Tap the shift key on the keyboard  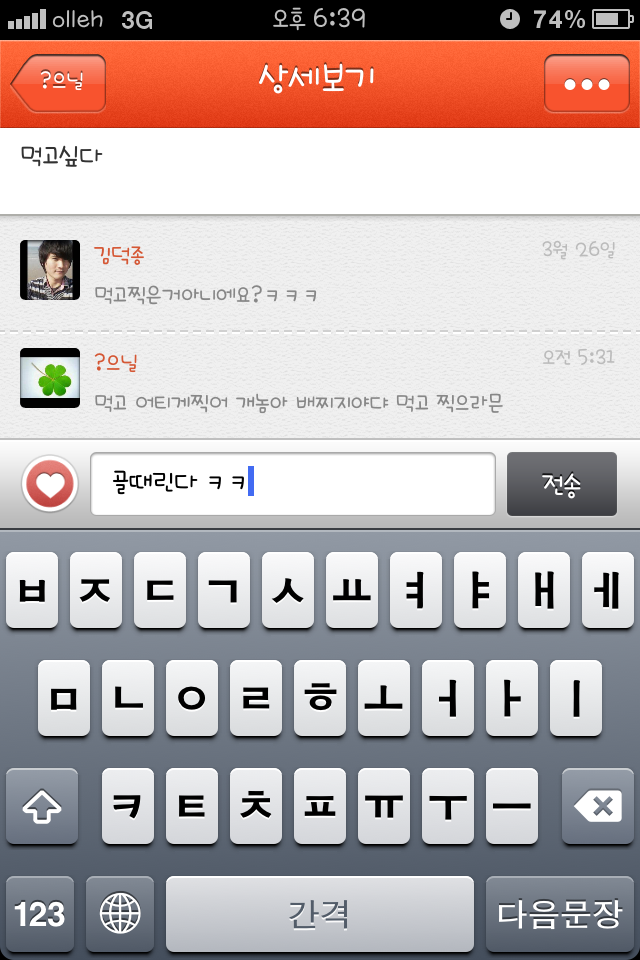pyautogui.click(x=42, y=806)
